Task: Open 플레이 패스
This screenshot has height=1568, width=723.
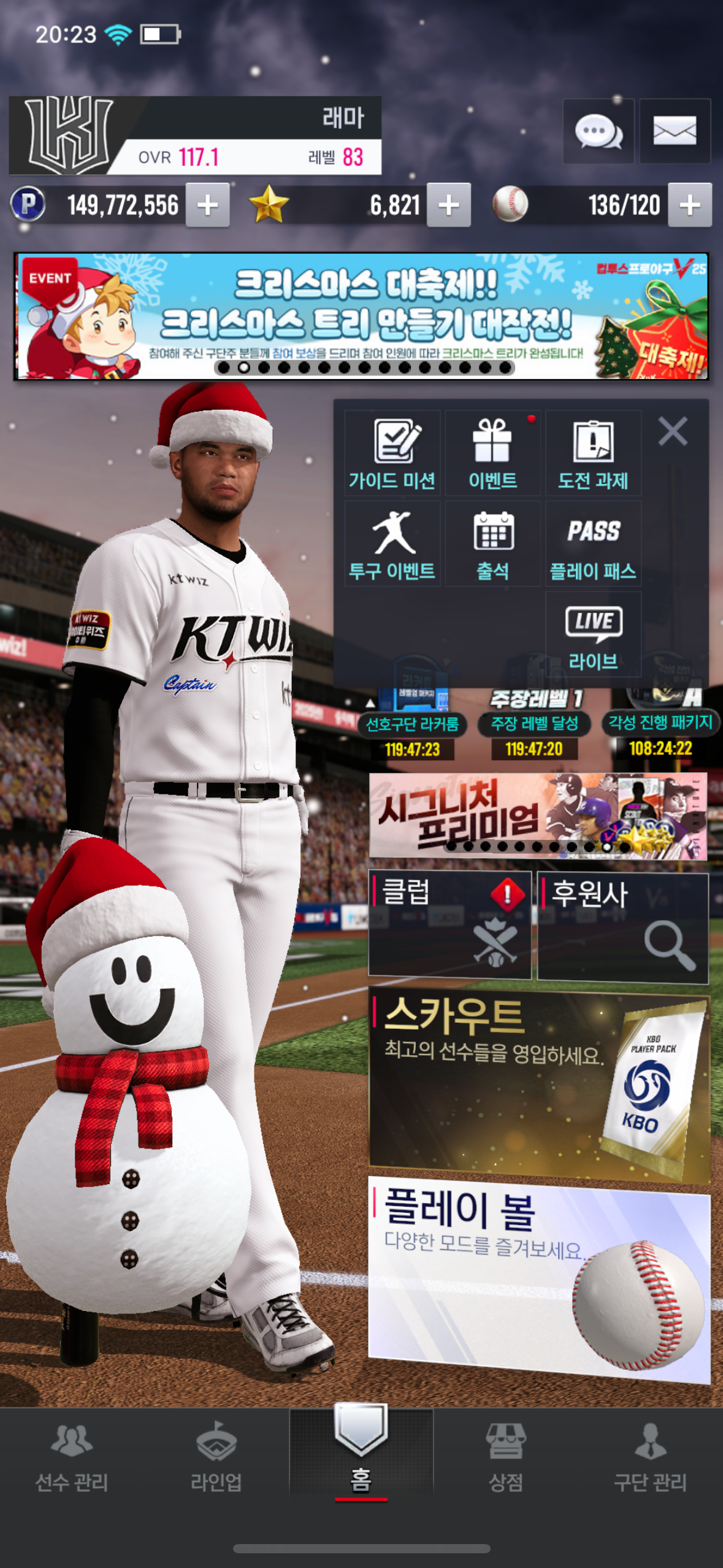Action: click(593, 544)
